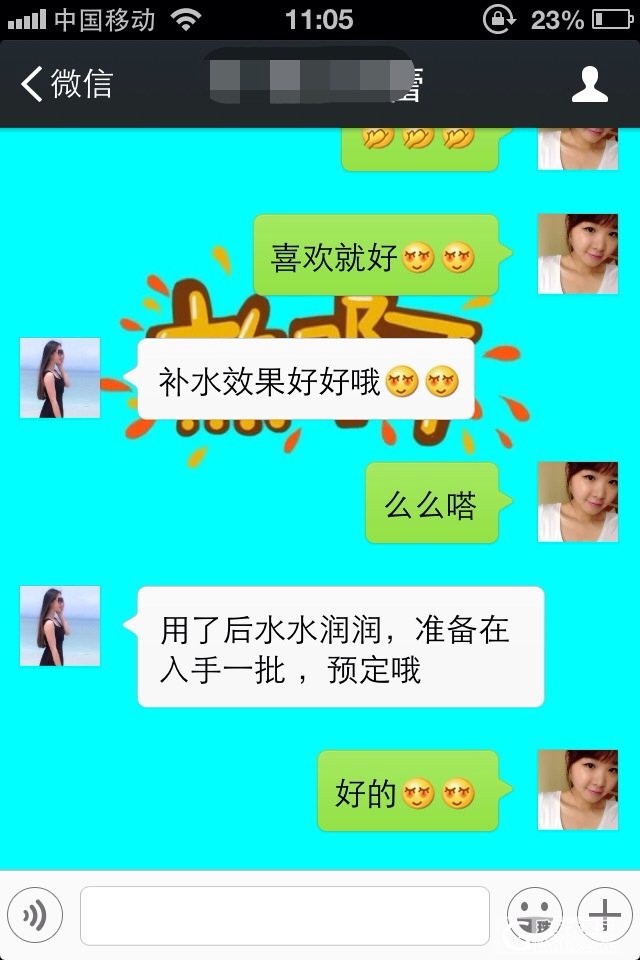Open the emoji sticker picker

(x=534, y=915)
